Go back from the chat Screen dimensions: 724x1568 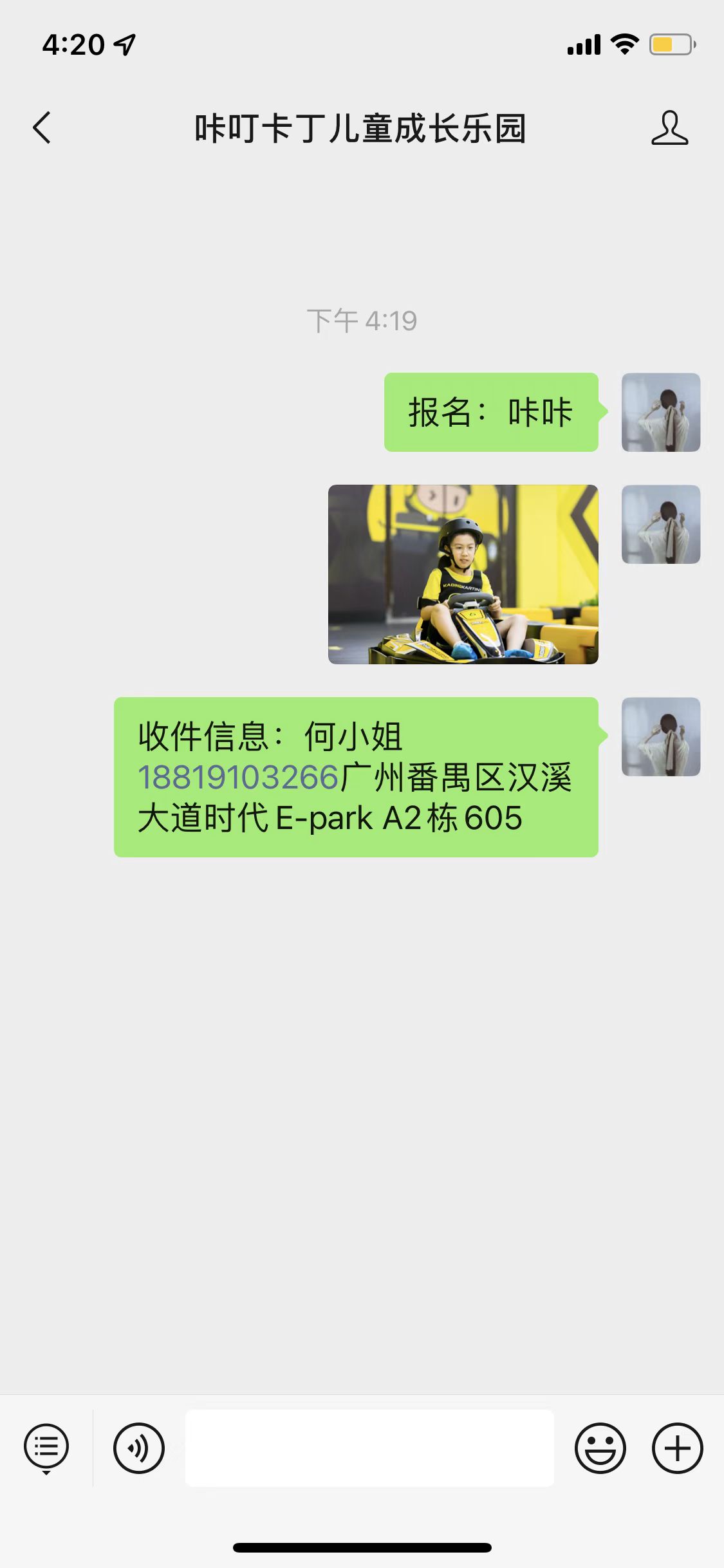[42, 127]
